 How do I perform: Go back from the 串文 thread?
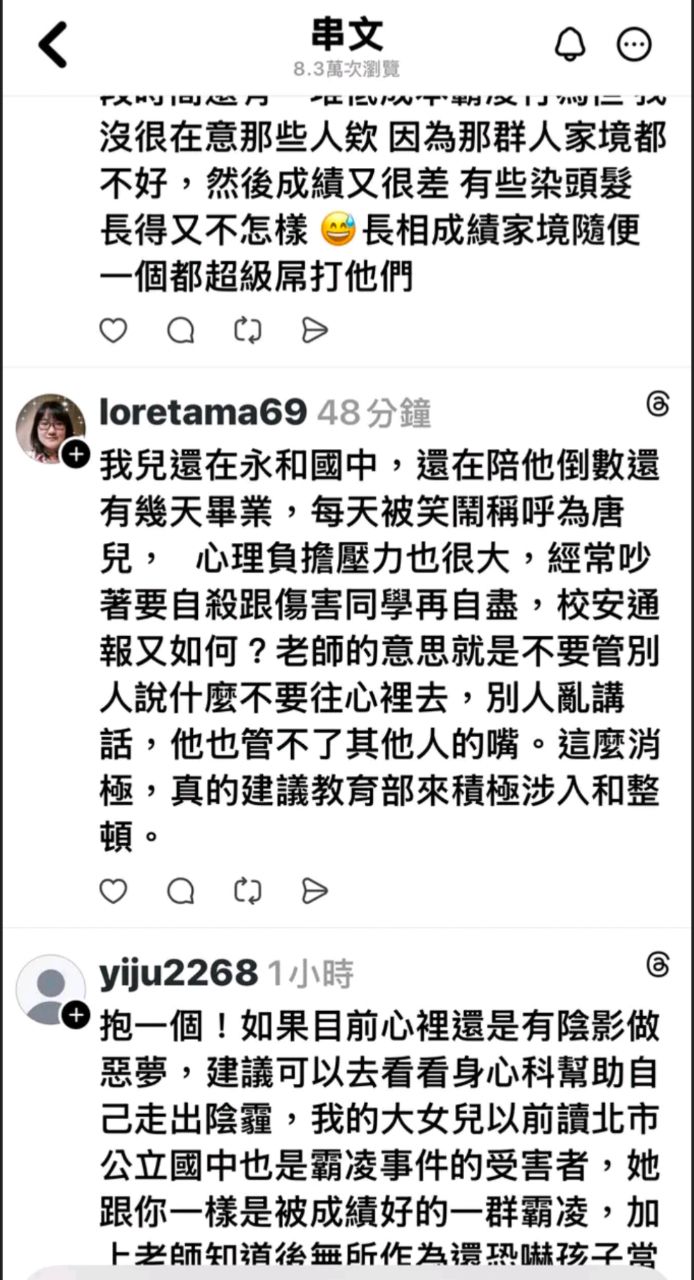(52, 45)
